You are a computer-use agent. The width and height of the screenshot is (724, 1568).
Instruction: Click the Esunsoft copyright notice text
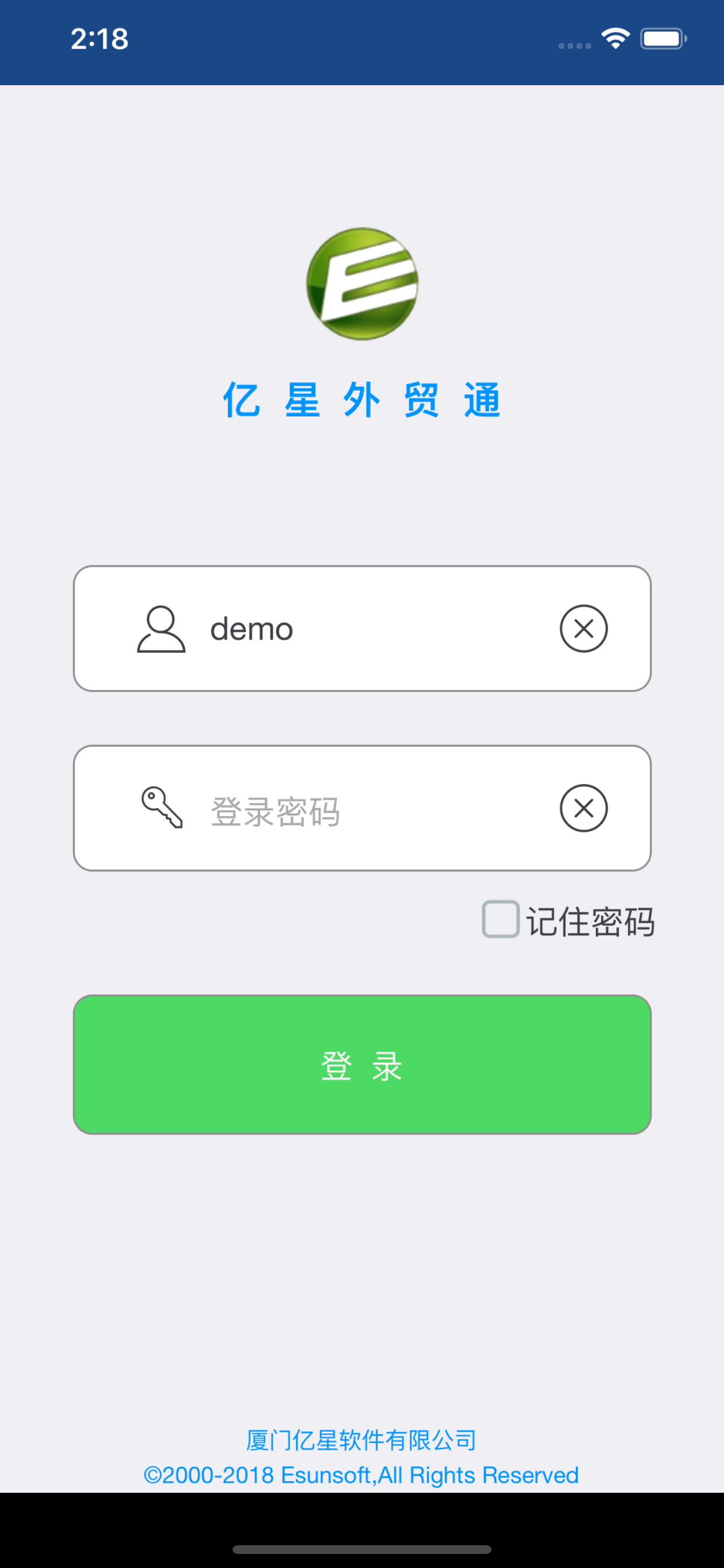361,1476
